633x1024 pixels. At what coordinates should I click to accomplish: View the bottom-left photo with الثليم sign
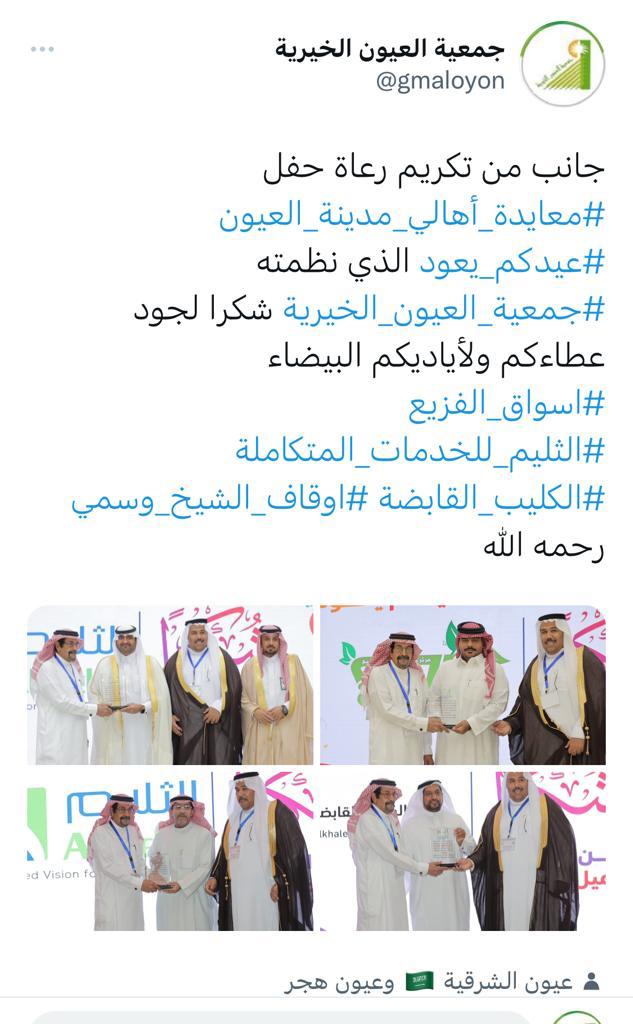170,851
